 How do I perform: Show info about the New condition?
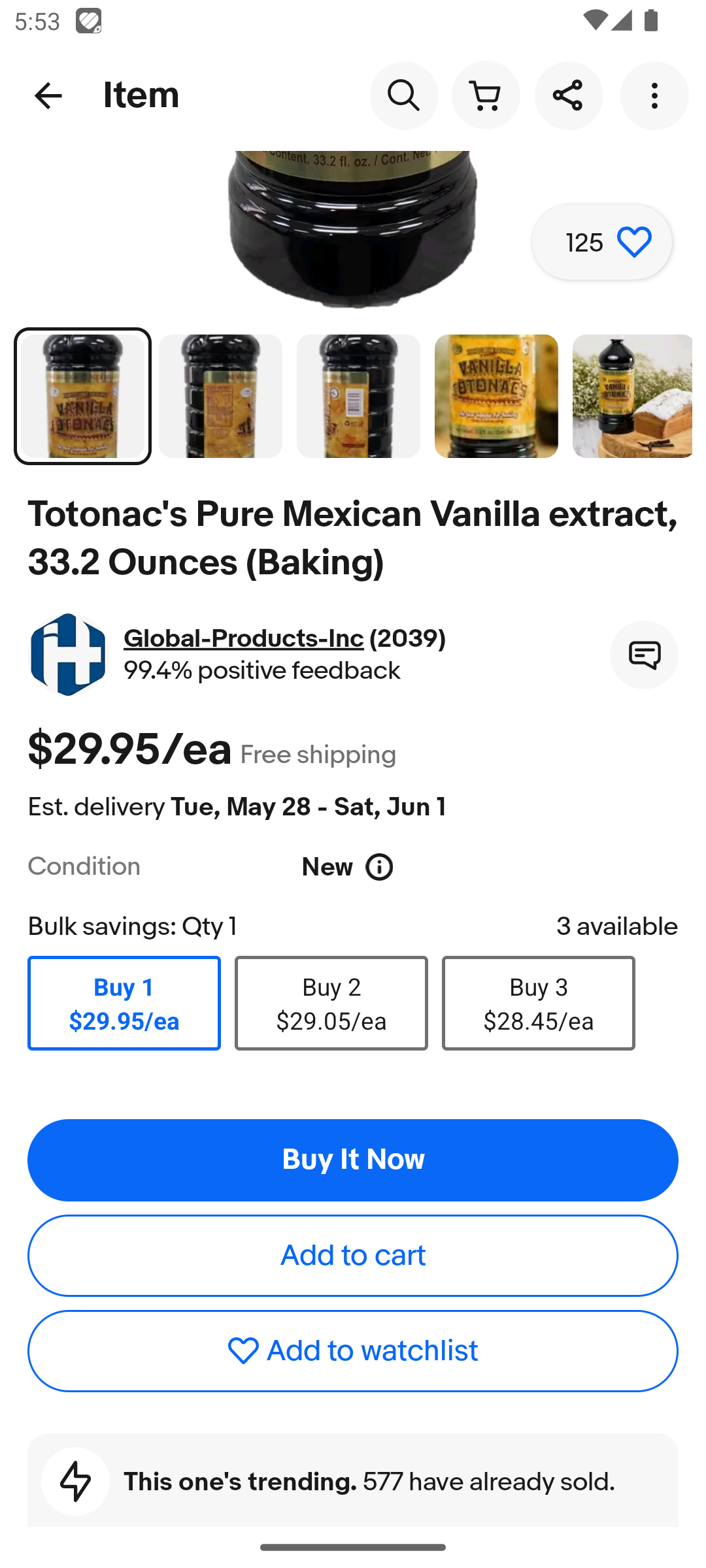click(379, 867)
